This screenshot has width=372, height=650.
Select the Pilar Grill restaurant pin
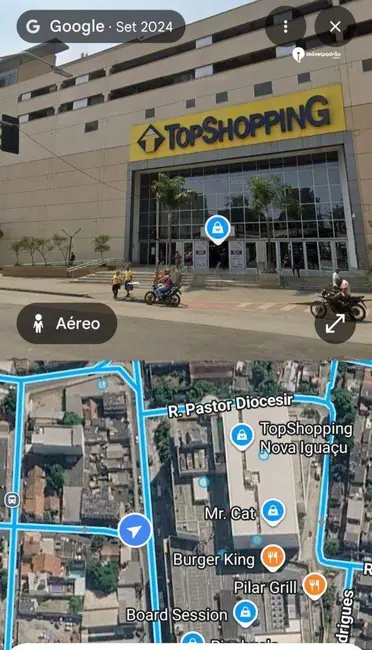[315, 585]
